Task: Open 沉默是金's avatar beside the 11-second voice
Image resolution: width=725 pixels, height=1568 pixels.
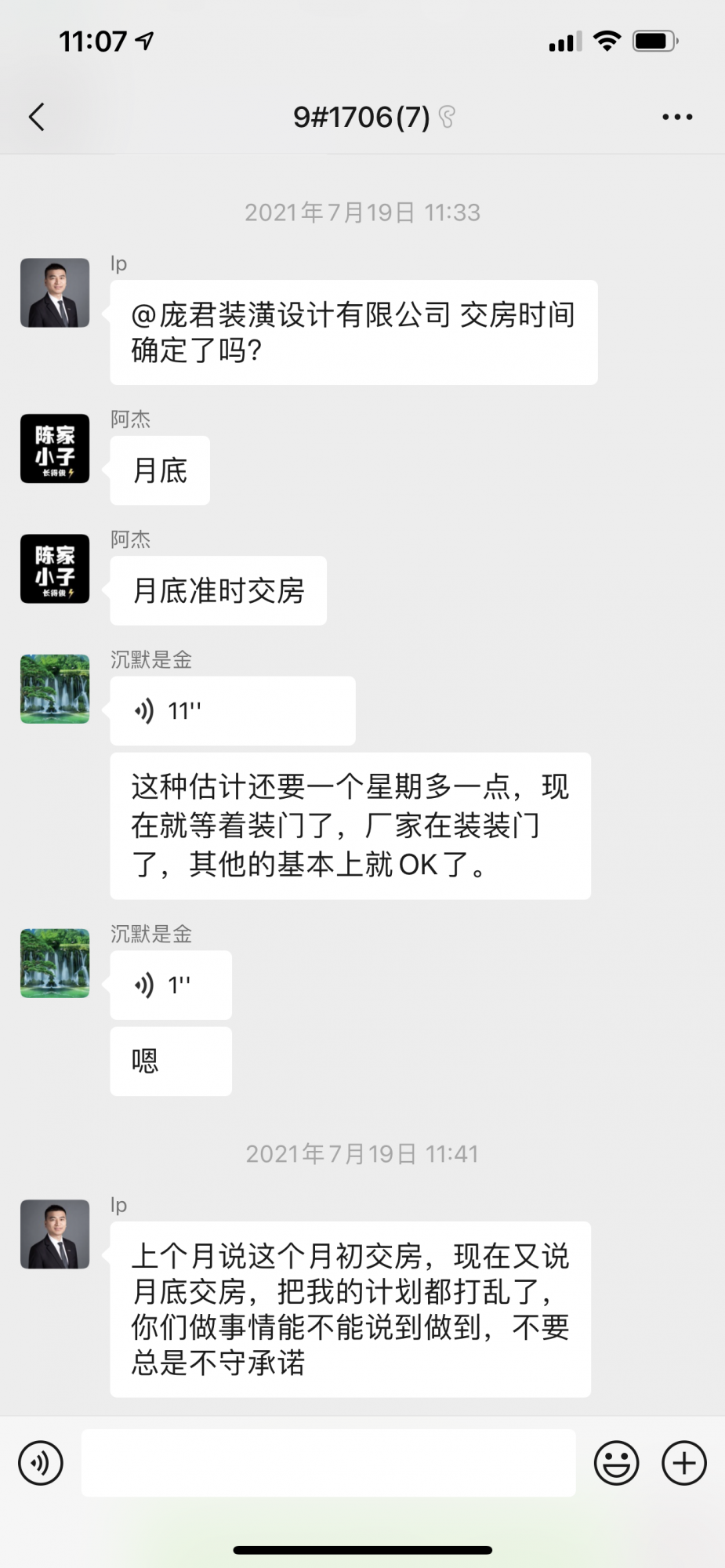Action: point(55,689)
